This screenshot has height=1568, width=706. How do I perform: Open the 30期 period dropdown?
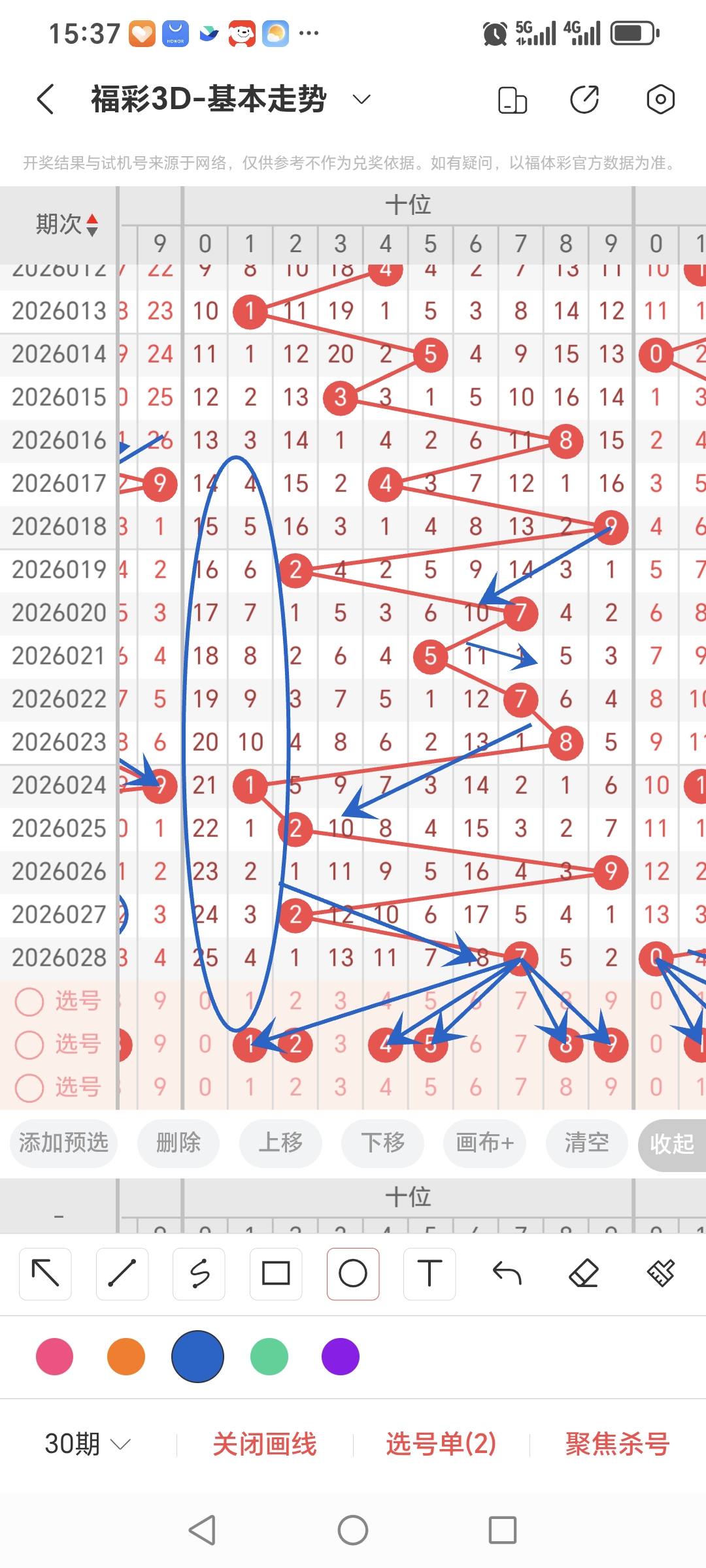tap(88, 1444)
